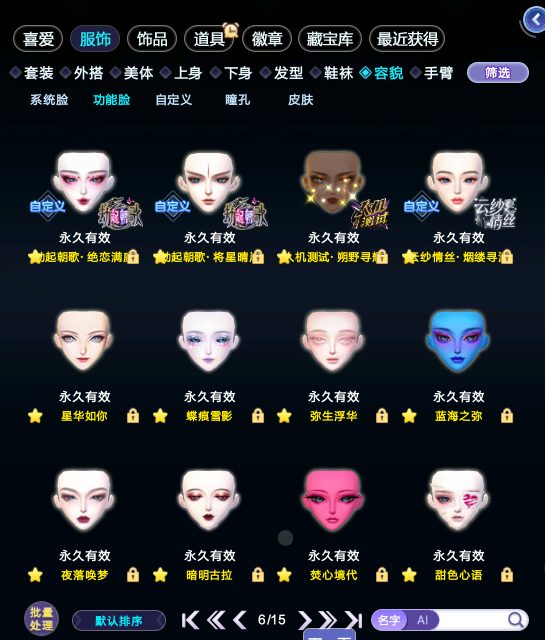Jump to the first page
This screenshot has height=640, width=545.
pos(190,620)
